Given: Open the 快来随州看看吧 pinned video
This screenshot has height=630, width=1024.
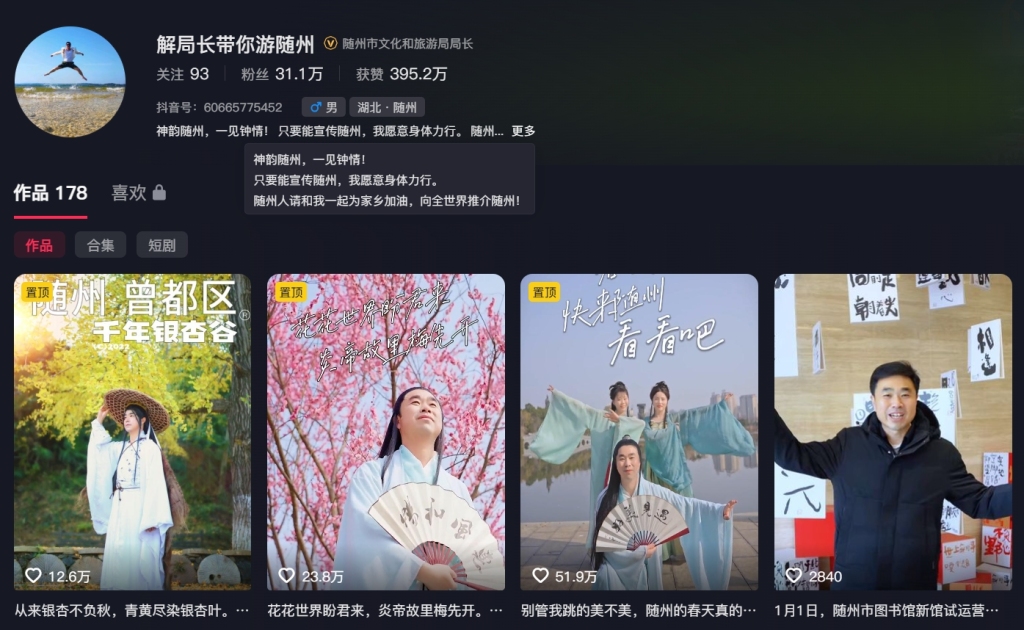Looking at the screenshot, I should click(638, 432).
